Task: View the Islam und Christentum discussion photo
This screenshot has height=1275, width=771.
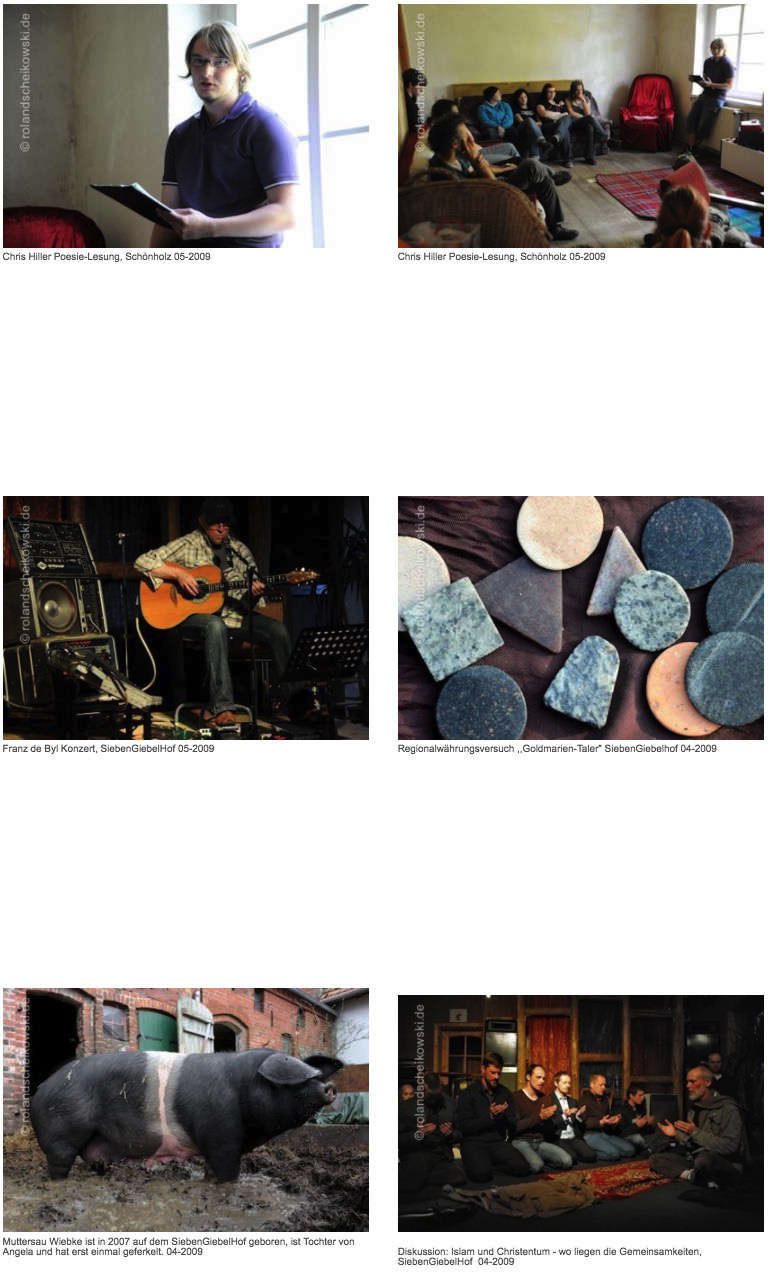Action: coord(580,1112)
